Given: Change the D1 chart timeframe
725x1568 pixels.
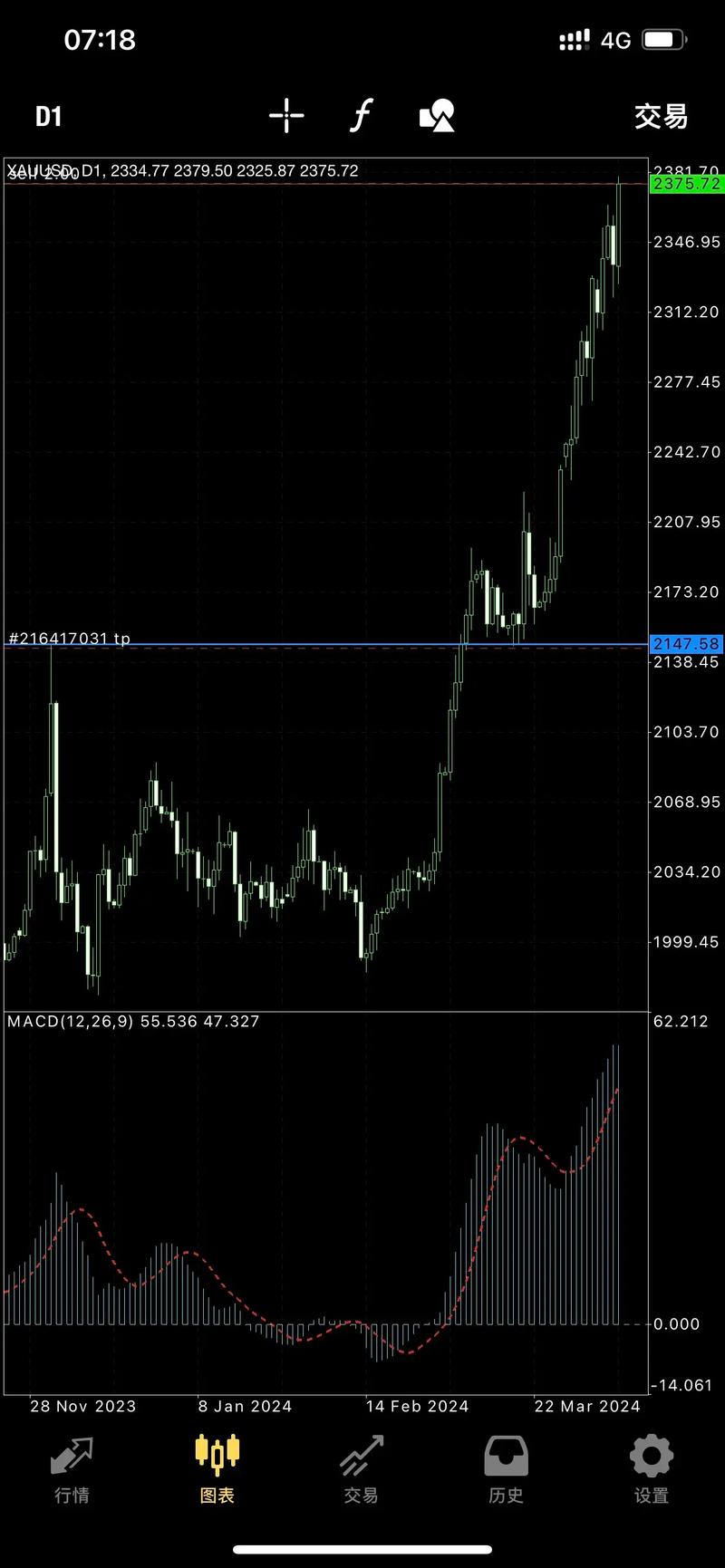Looking at the screenshot, I should [48, 117].
